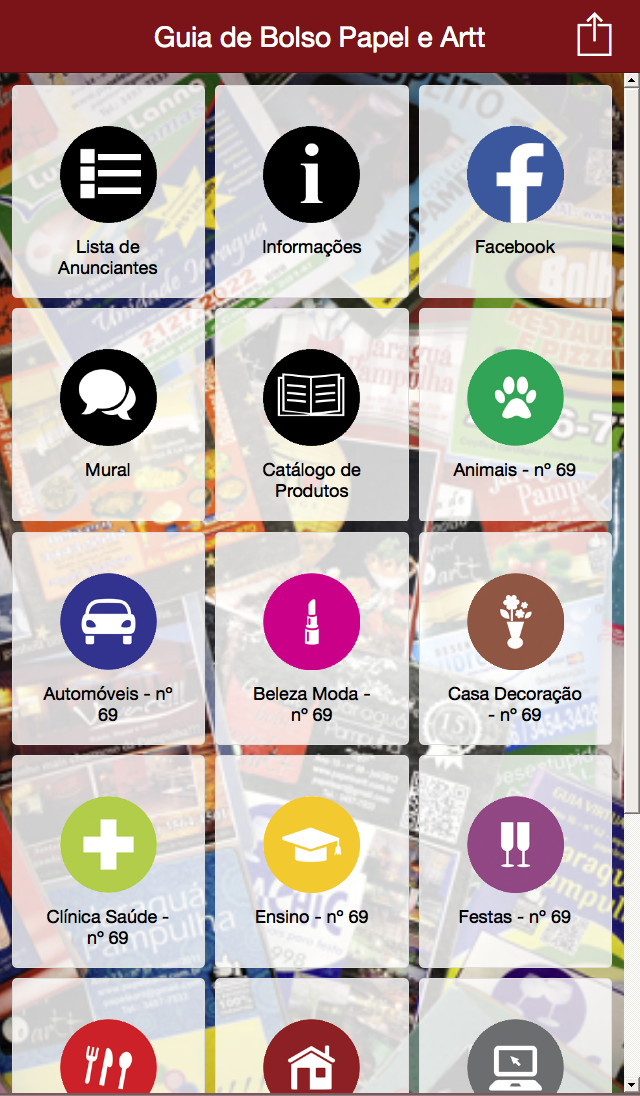Screen dimensions: 640x1096
Task: Open the gray laptop icon tile
Action: pos(515,1037)
